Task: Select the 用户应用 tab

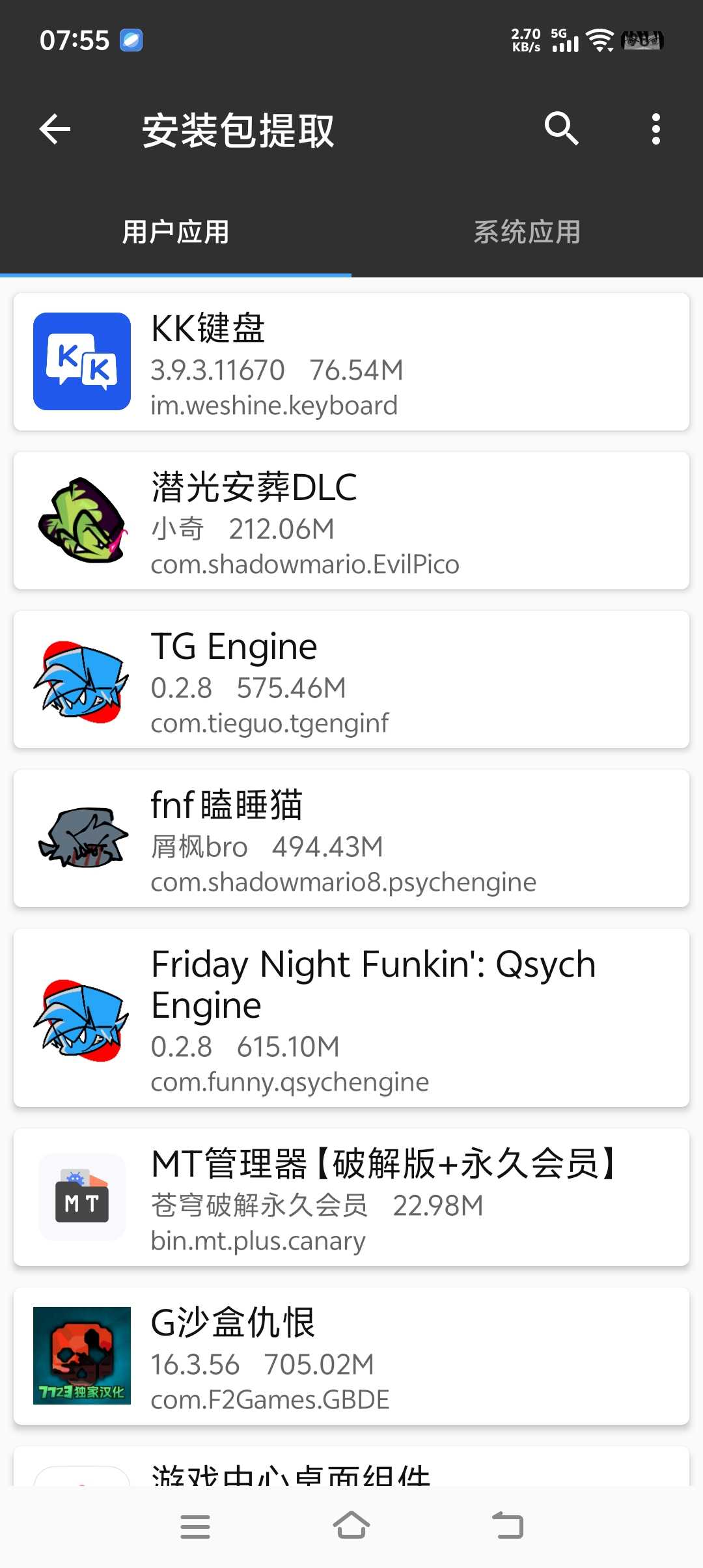Action: click(x=176, y=232)
